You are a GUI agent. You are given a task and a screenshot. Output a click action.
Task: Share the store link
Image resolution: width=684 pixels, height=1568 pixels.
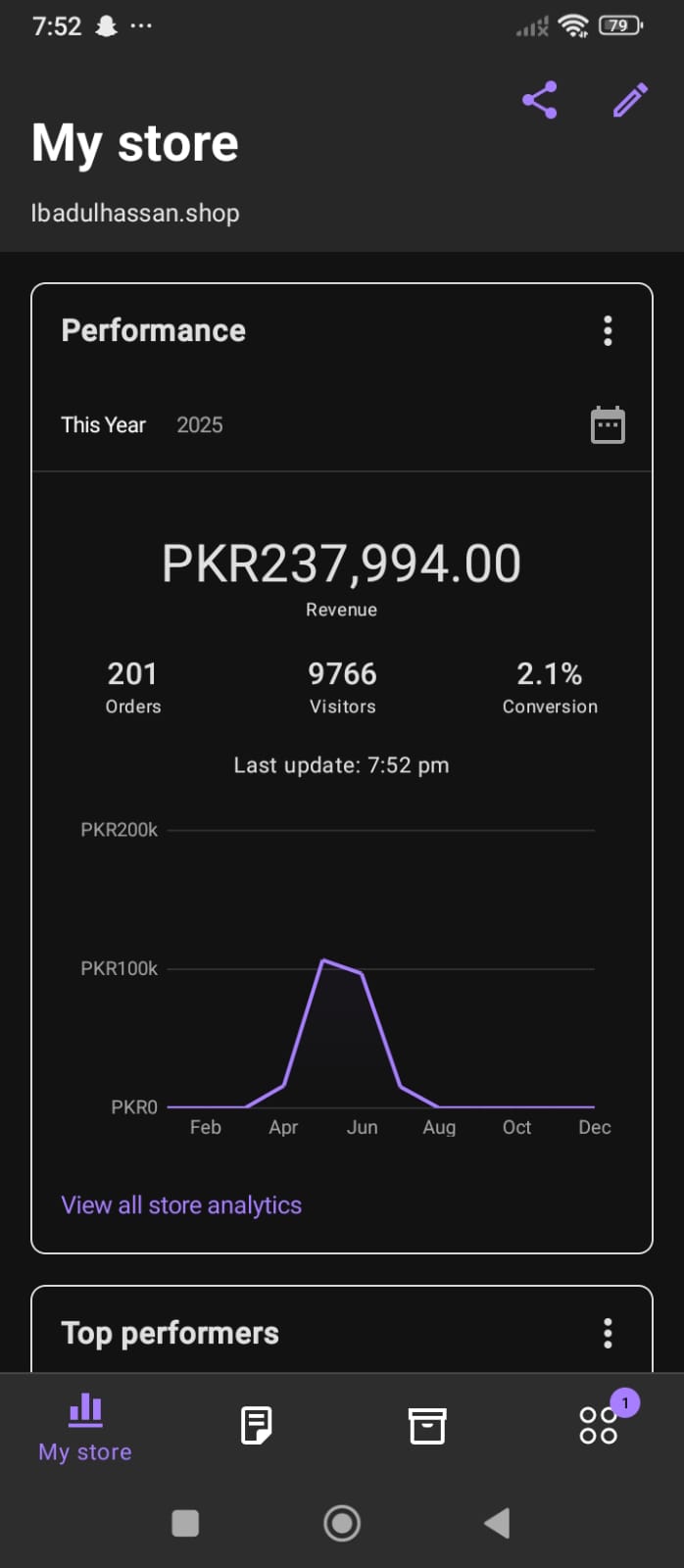coord(540,100)
